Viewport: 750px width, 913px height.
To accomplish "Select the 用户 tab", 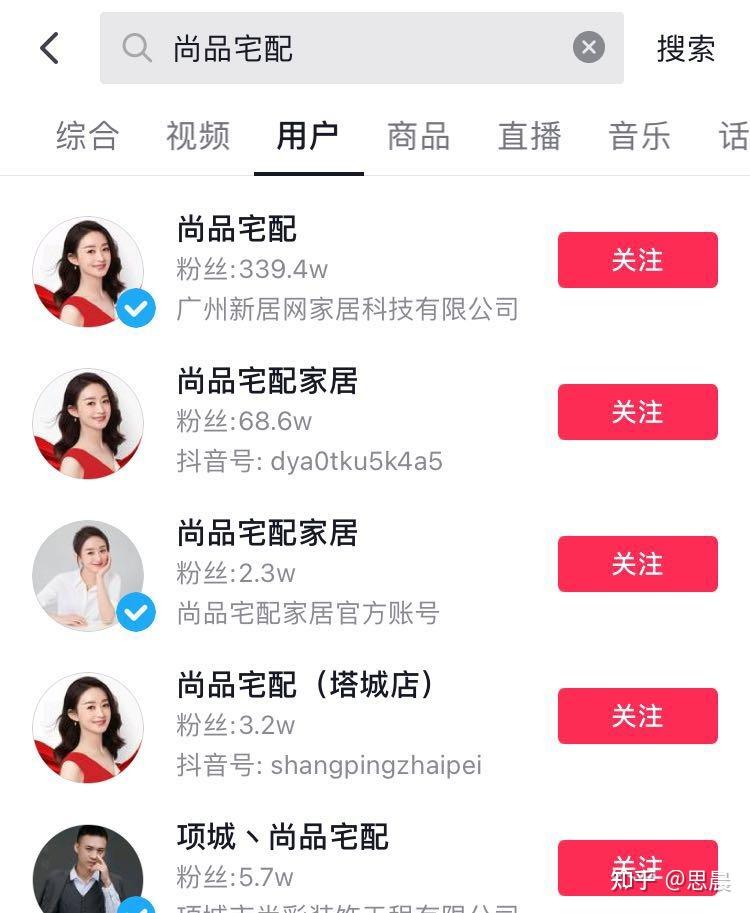I will tap(308, 136).
